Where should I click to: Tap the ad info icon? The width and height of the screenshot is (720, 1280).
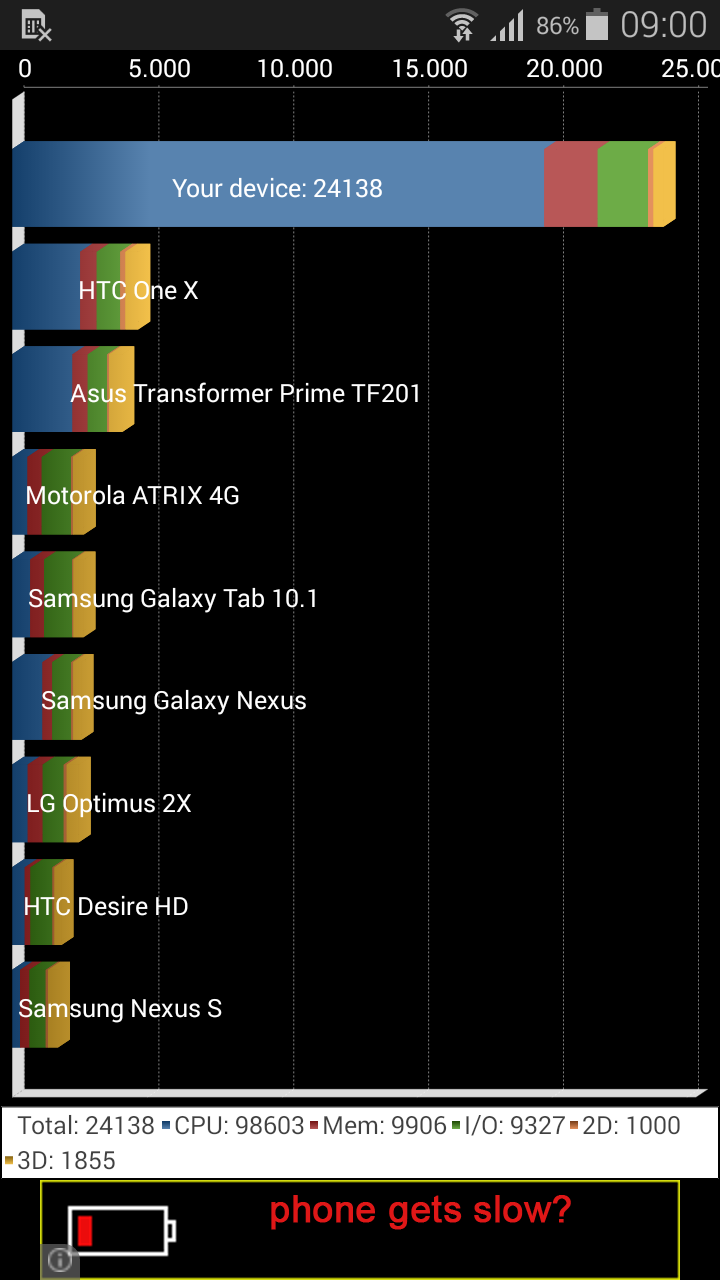(60, 1261)
